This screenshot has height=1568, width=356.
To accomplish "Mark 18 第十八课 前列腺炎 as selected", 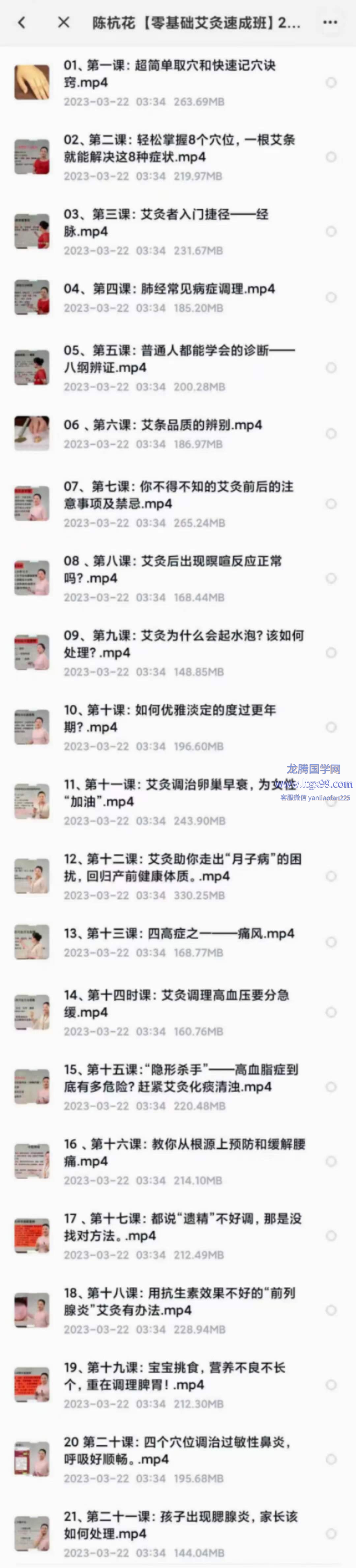I will click(331, 1310).
